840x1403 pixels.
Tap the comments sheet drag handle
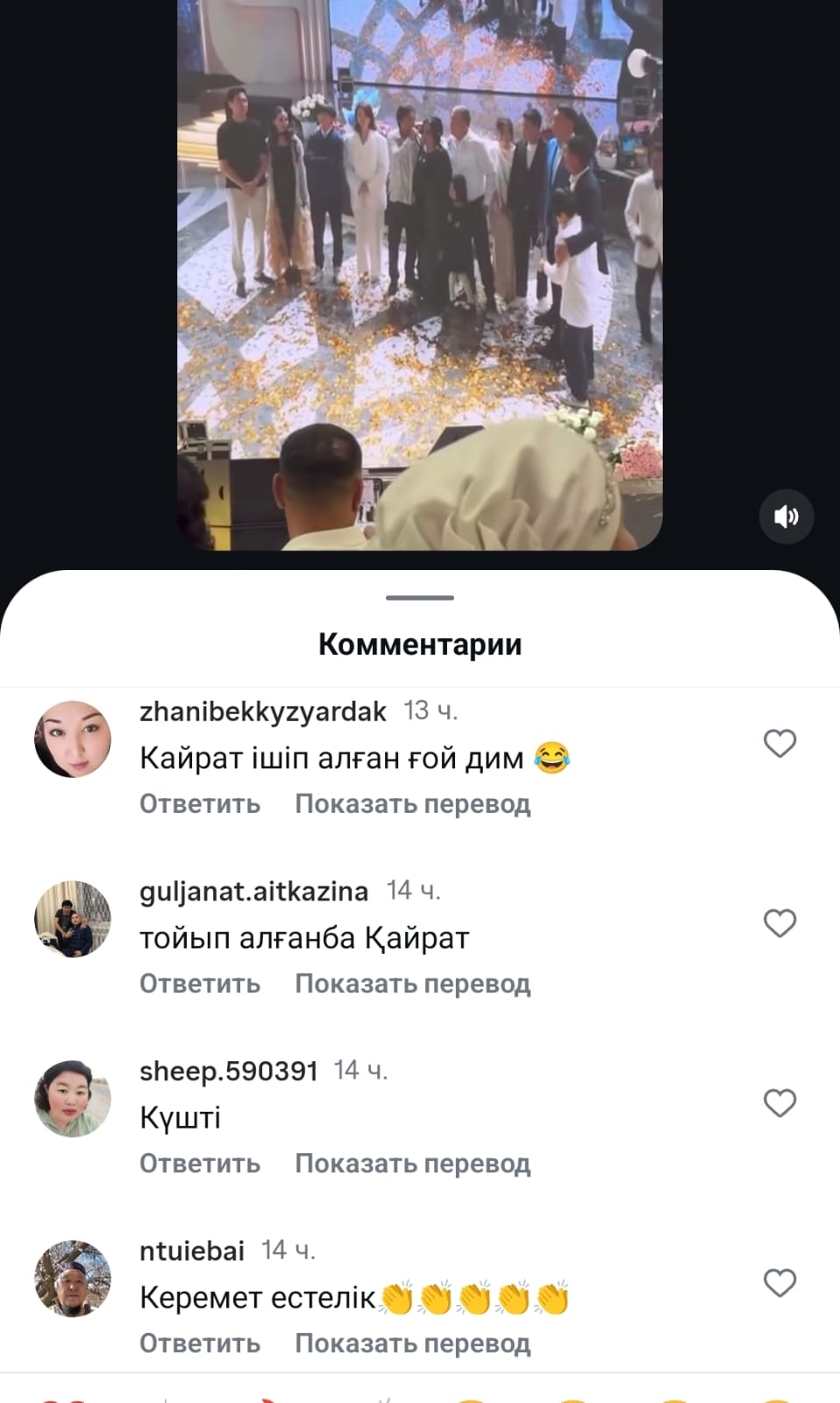pos(420,598)
